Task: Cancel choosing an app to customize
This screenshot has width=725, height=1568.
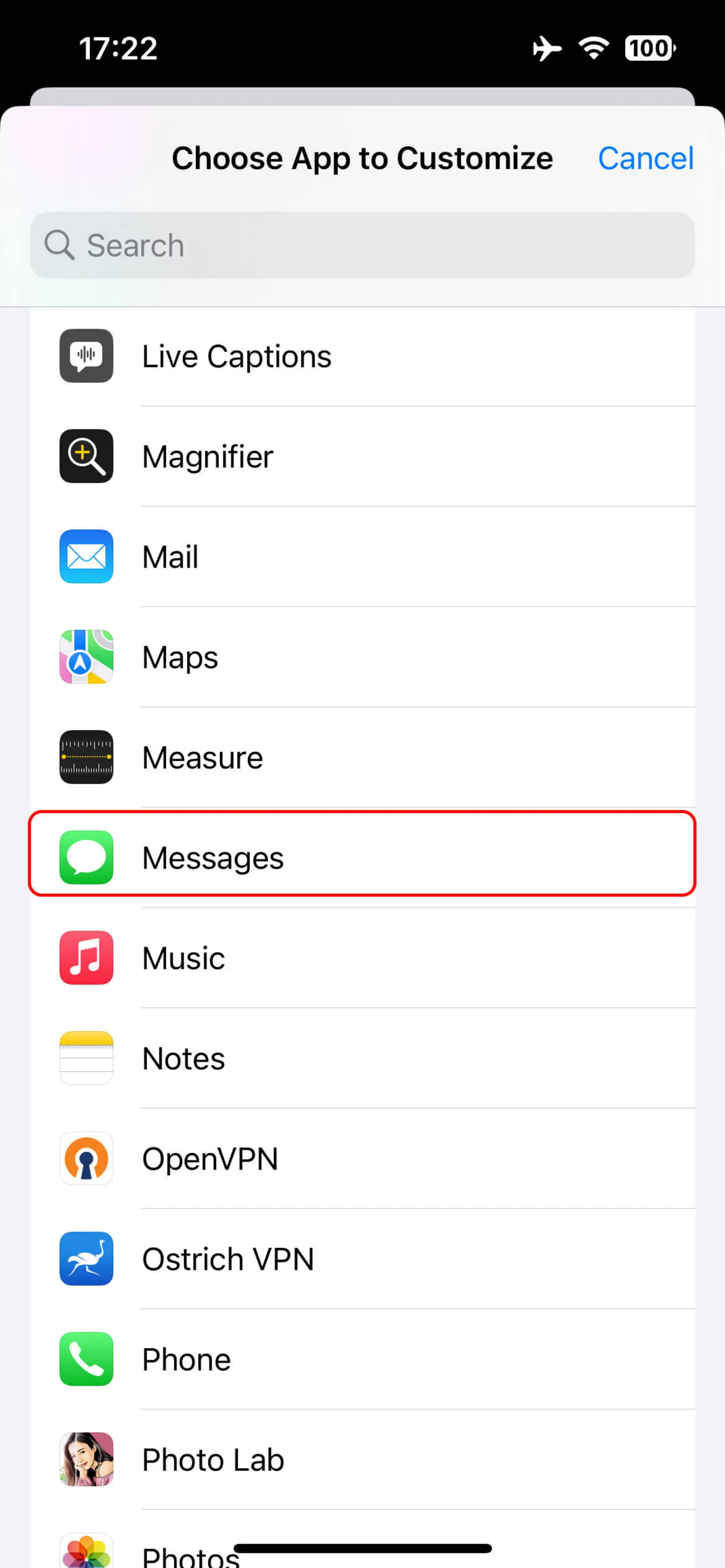Action: click(x=645, y=158)
